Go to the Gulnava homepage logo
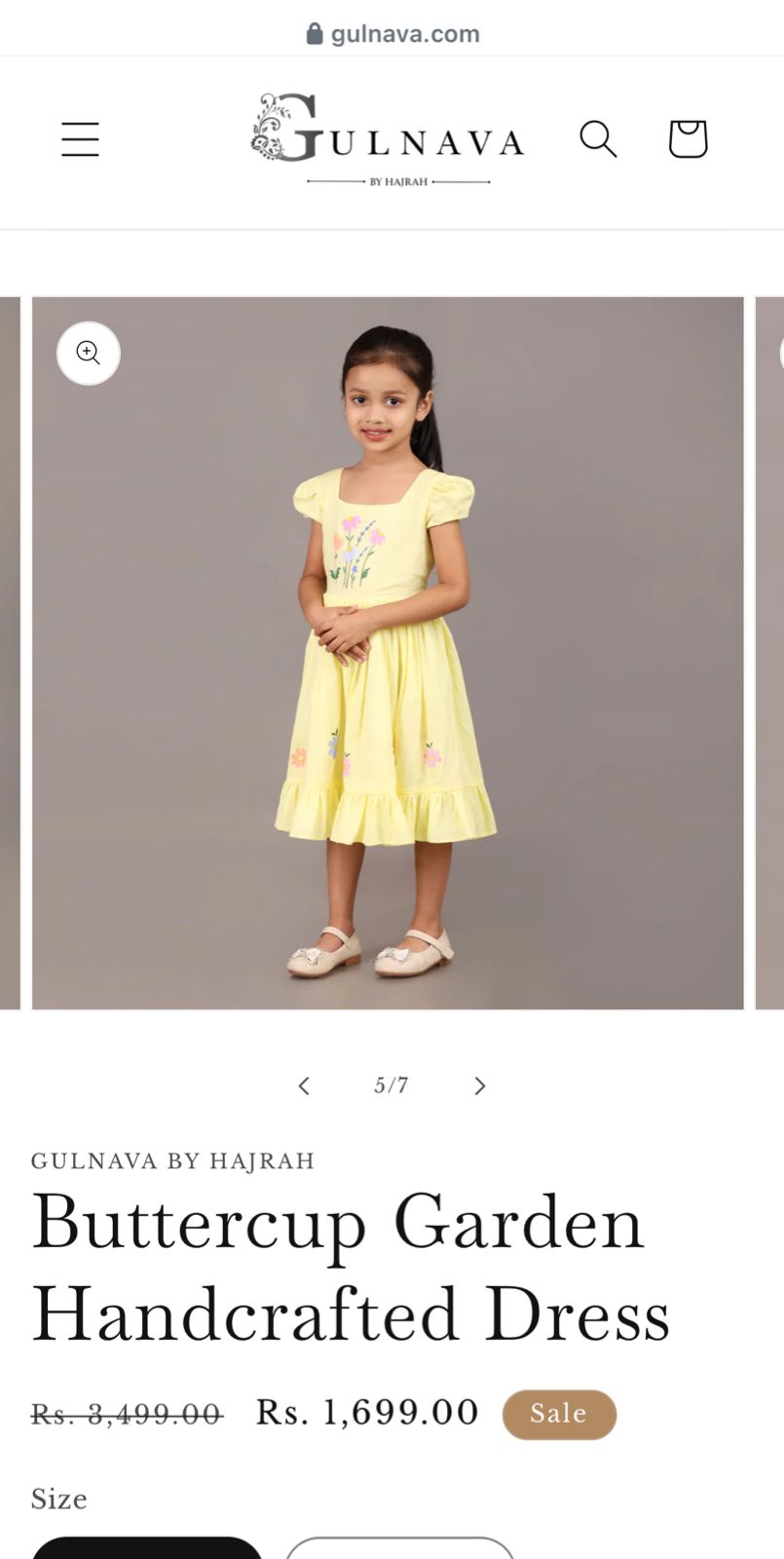The height and width of the screenshot is (1559, 784). (x=388, y=140)
